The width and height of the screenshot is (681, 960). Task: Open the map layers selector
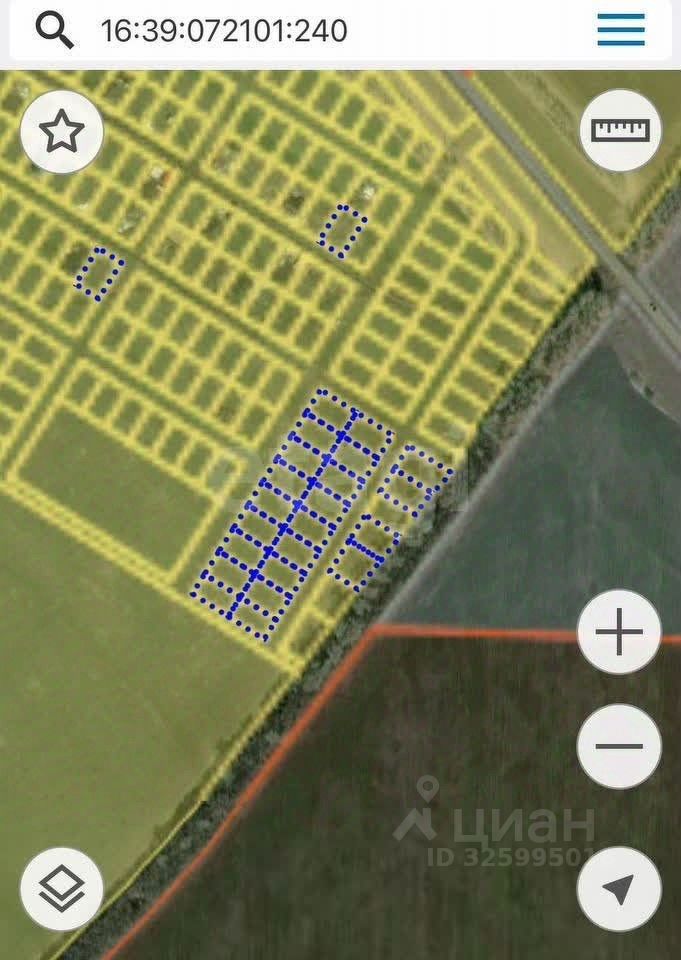(x=62, y=889)
